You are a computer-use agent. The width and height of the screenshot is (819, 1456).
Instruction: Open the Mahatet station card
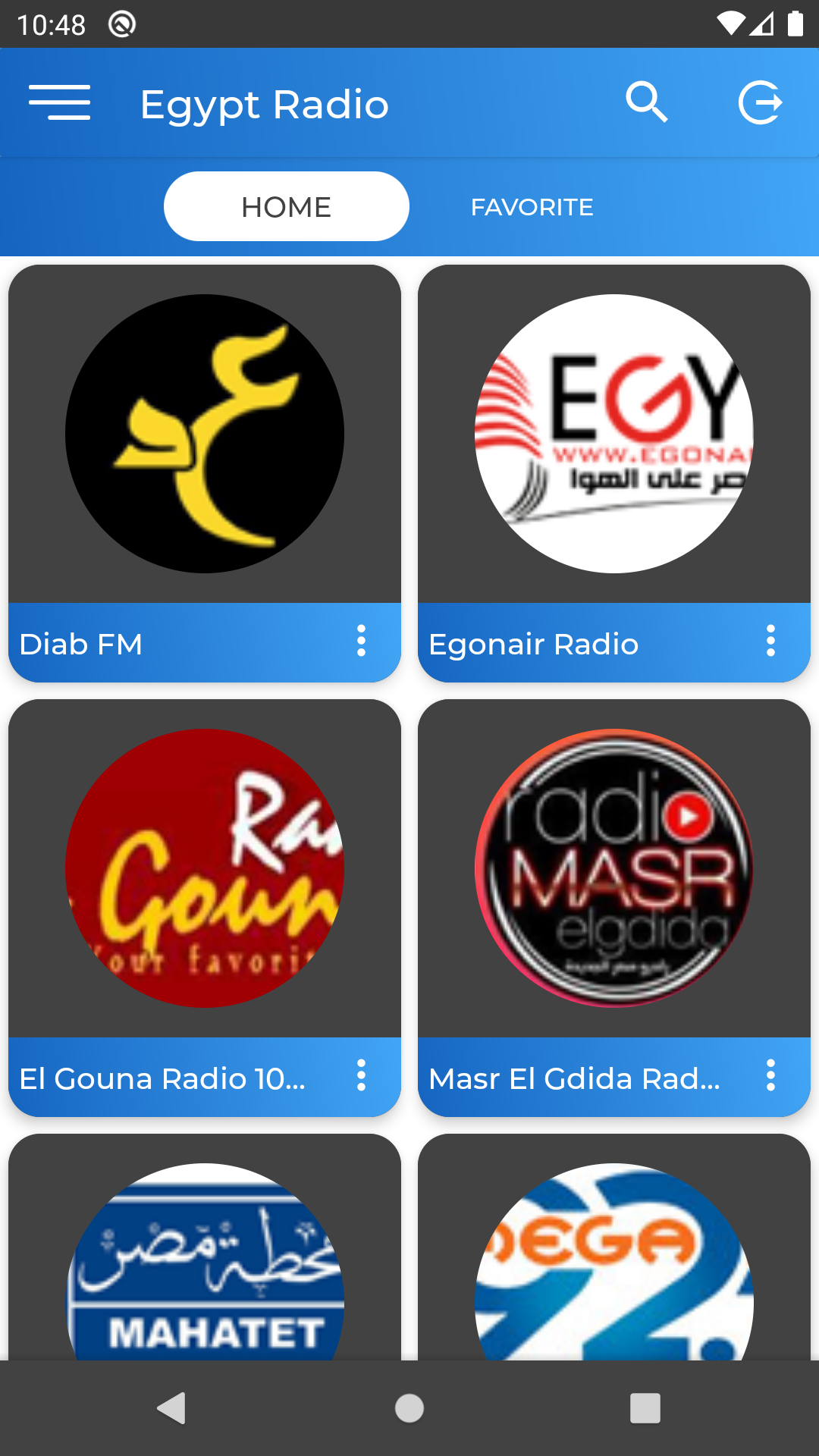click(205, 1247)
